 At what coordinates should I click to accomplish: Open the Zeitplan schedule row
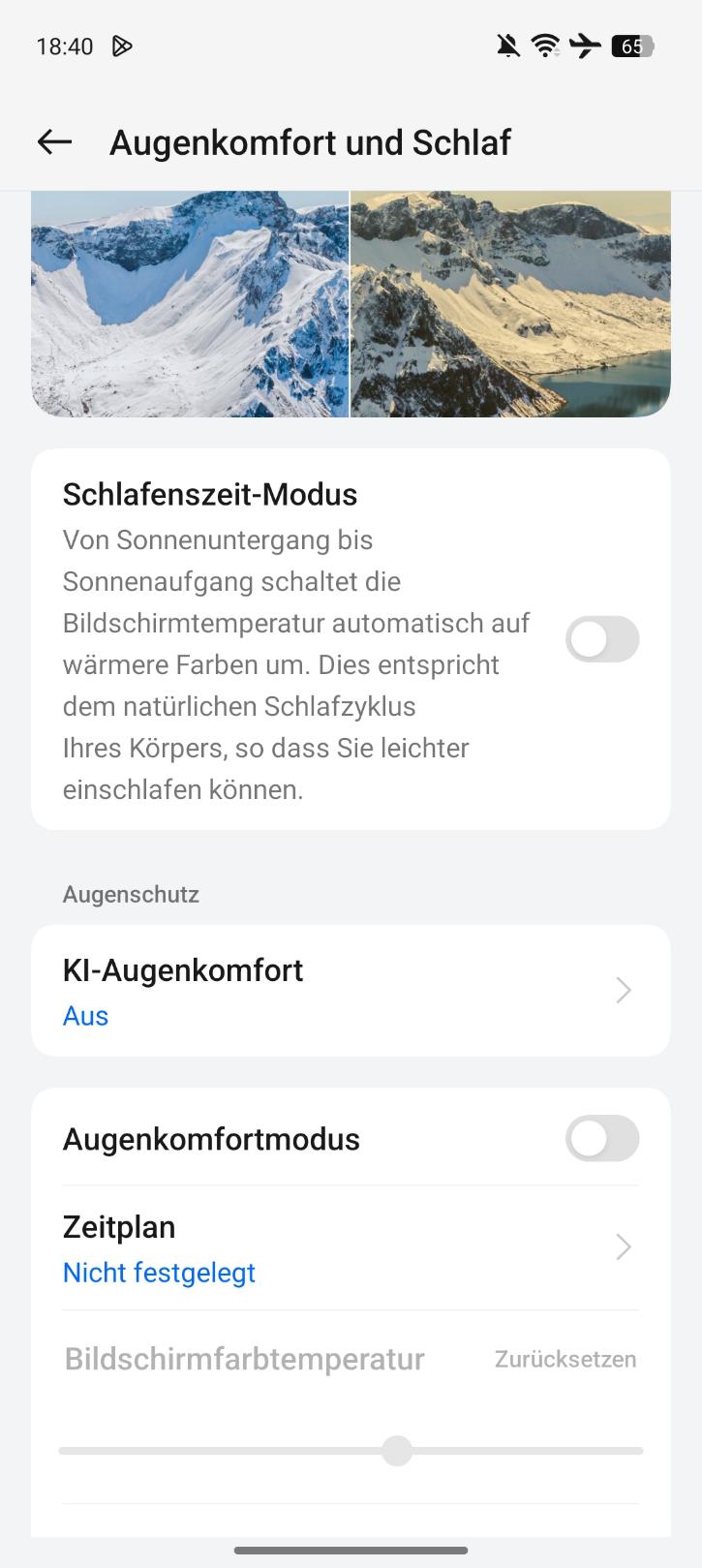pyautogui.click(x=351, y=1247)
